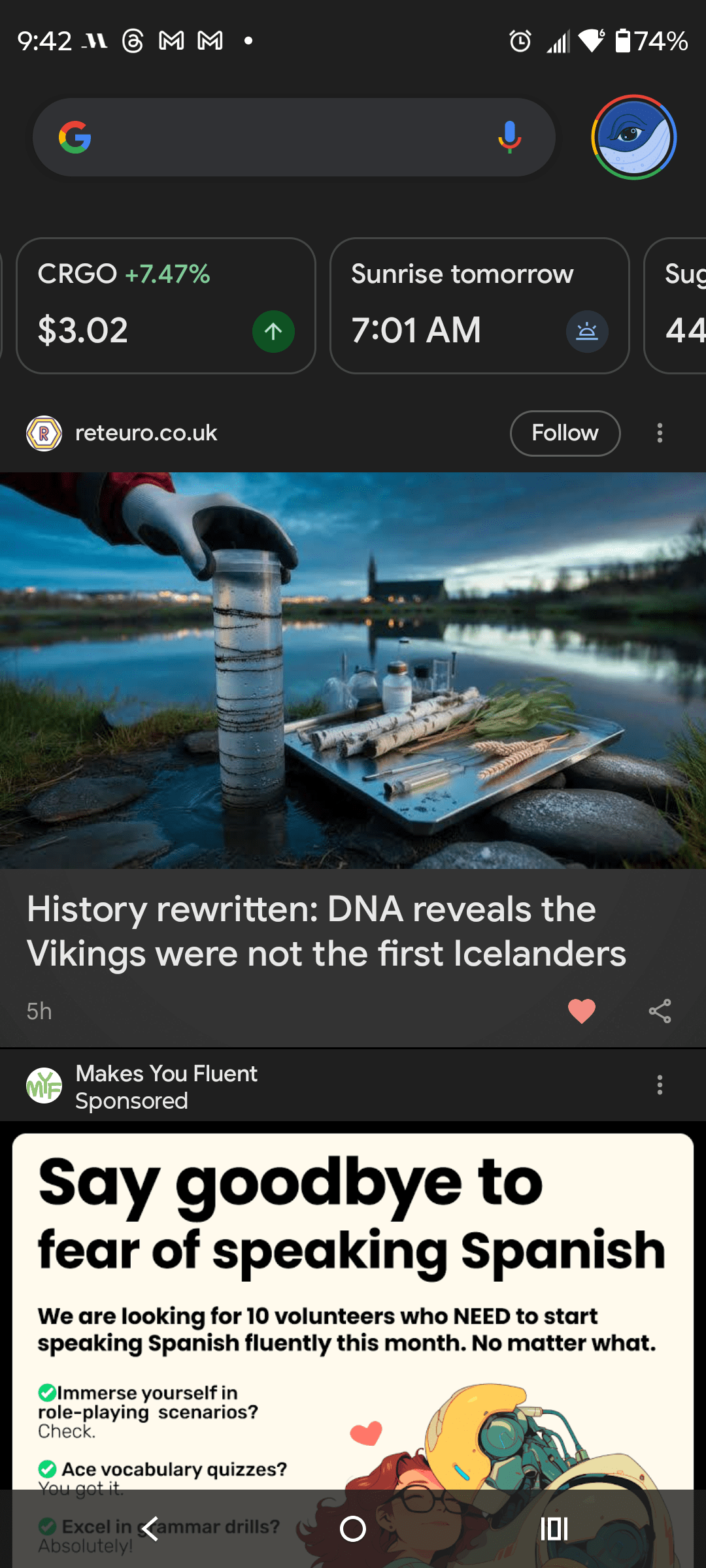This screenshot has height=1568, width=706.
Task: Tap the Google voice search microphone icon
Action: pyautogui.click(x=510, y=137)
